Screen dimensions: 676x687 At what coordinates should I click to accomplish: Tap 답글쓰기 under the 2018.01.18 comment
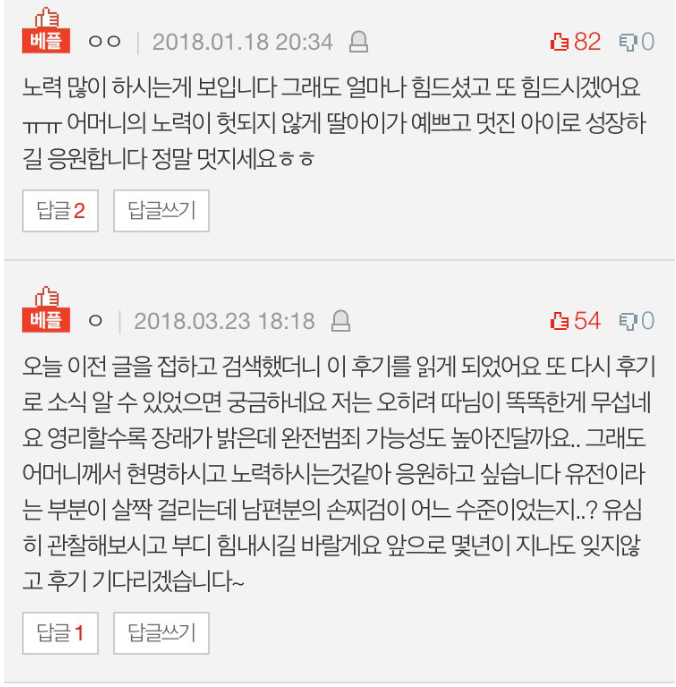point(161,211)
